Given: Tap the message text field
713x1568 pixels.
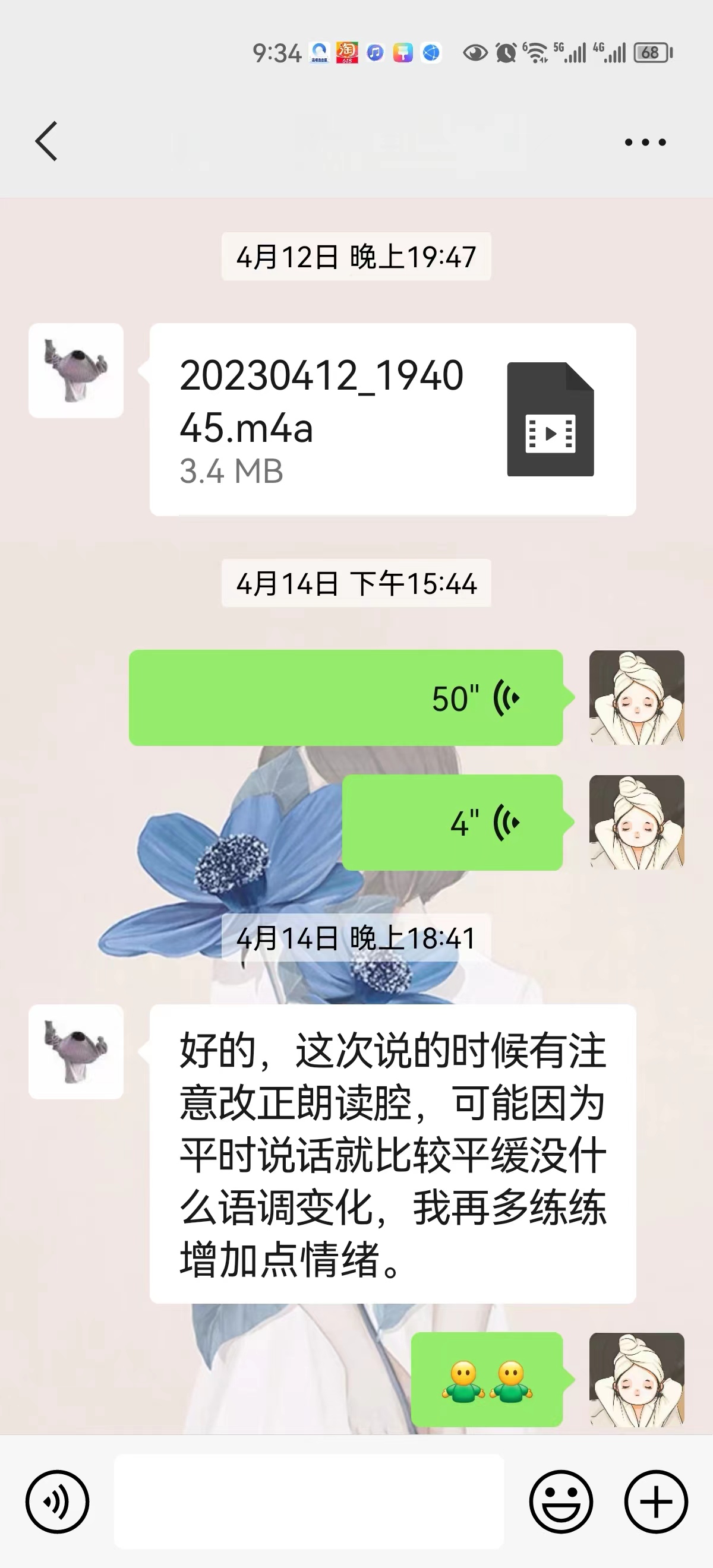Looking at the screenshot, I should [x=309, y=1501].
